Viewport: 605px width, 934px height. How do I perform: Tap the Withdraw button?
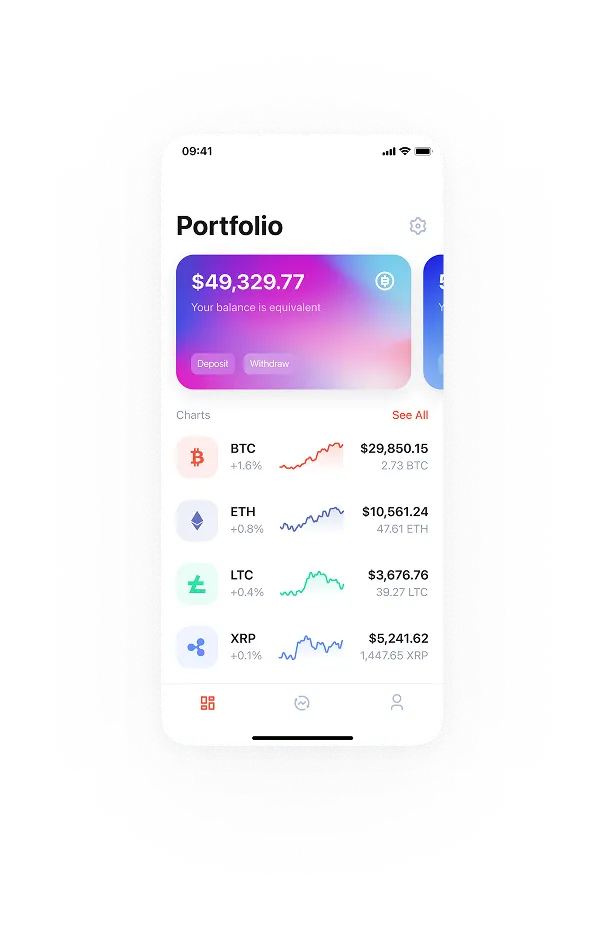[269, 364]
